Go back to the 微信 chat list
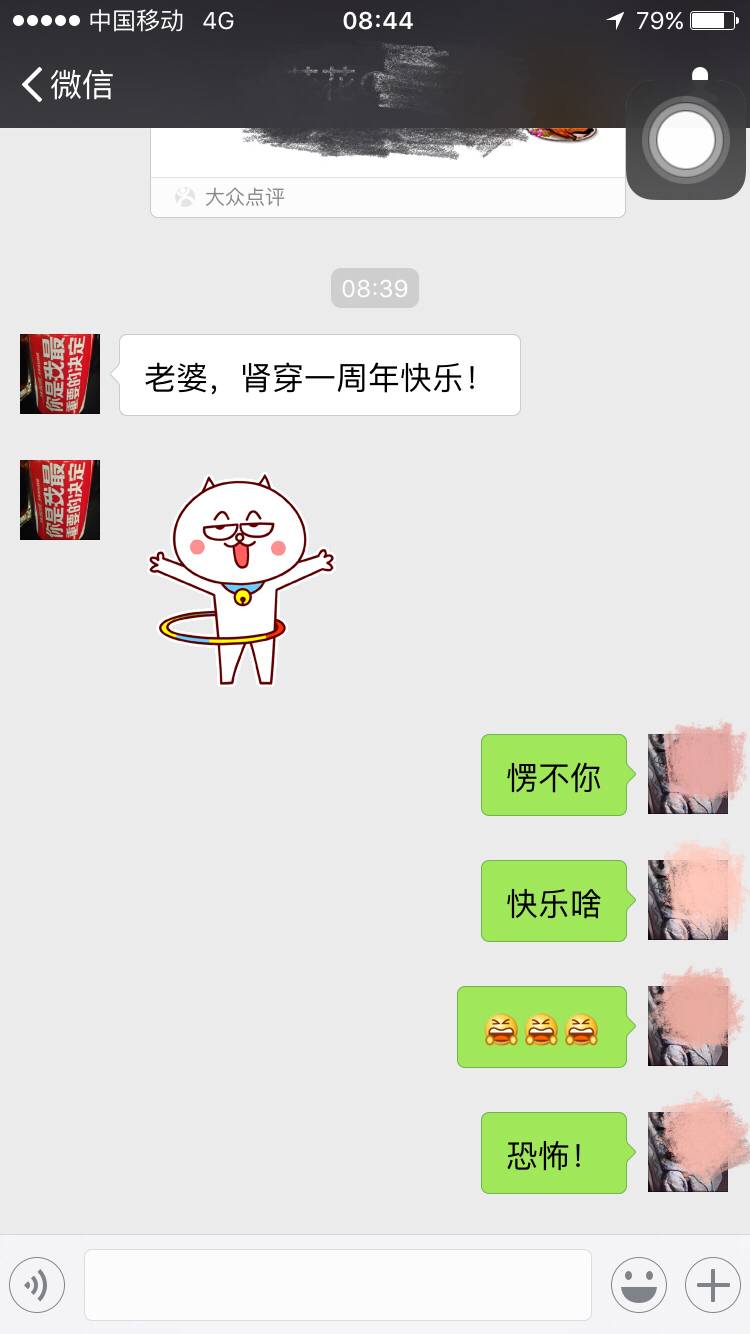This screenshot has width=750, height=1334. [68, 84]
